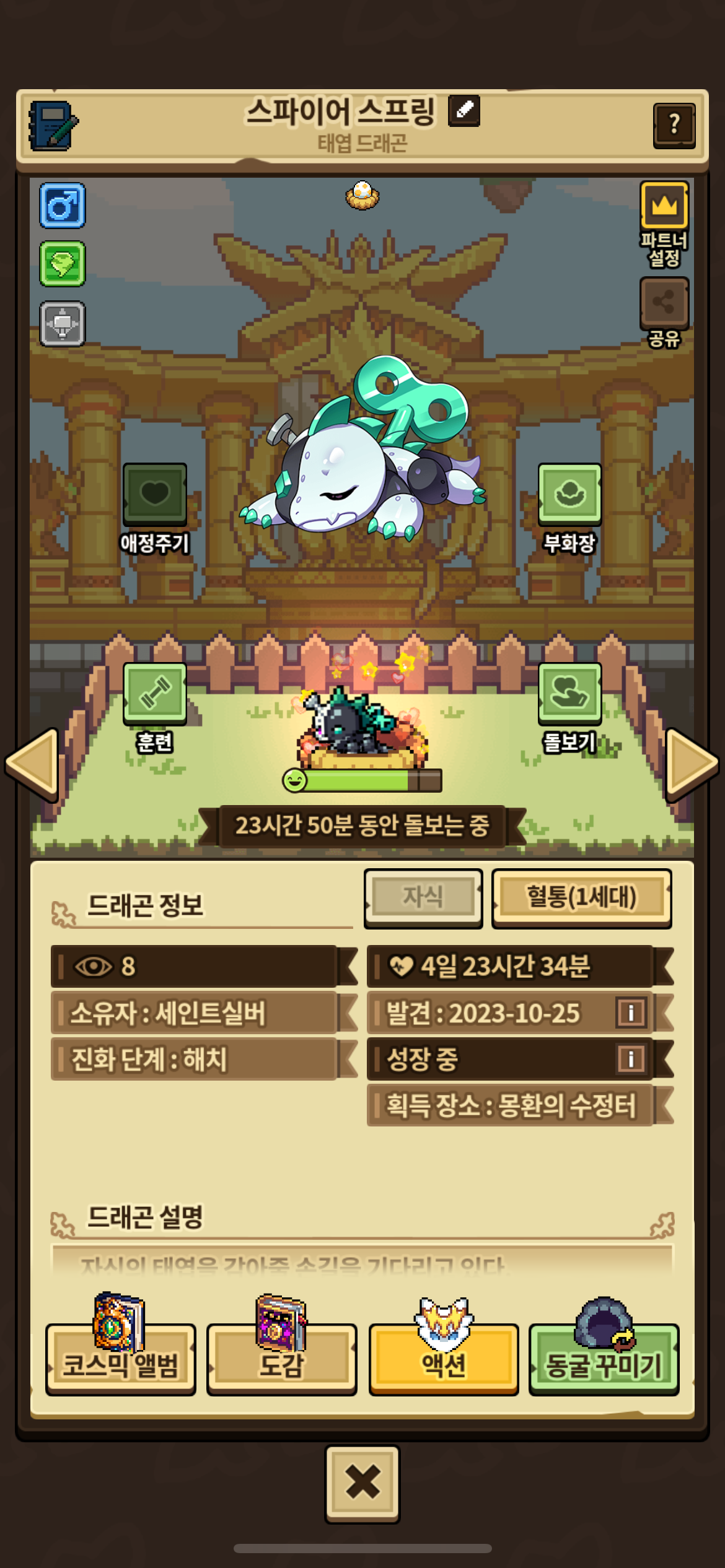View 혈통(1세대) lineage
Screen dimensions: 725x1568
581,897
